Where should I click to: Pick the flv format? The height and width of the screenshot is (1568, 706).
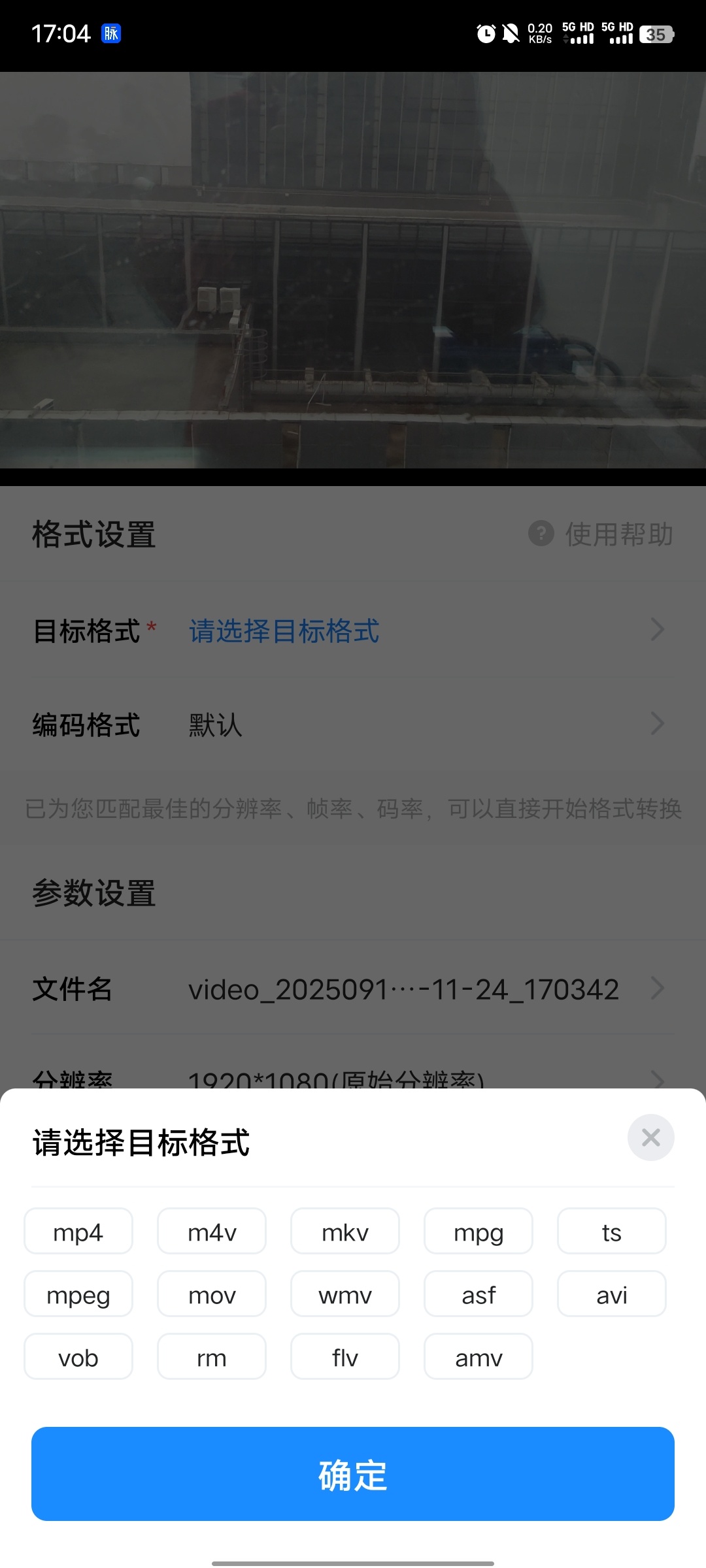(x=345, y=1357)
